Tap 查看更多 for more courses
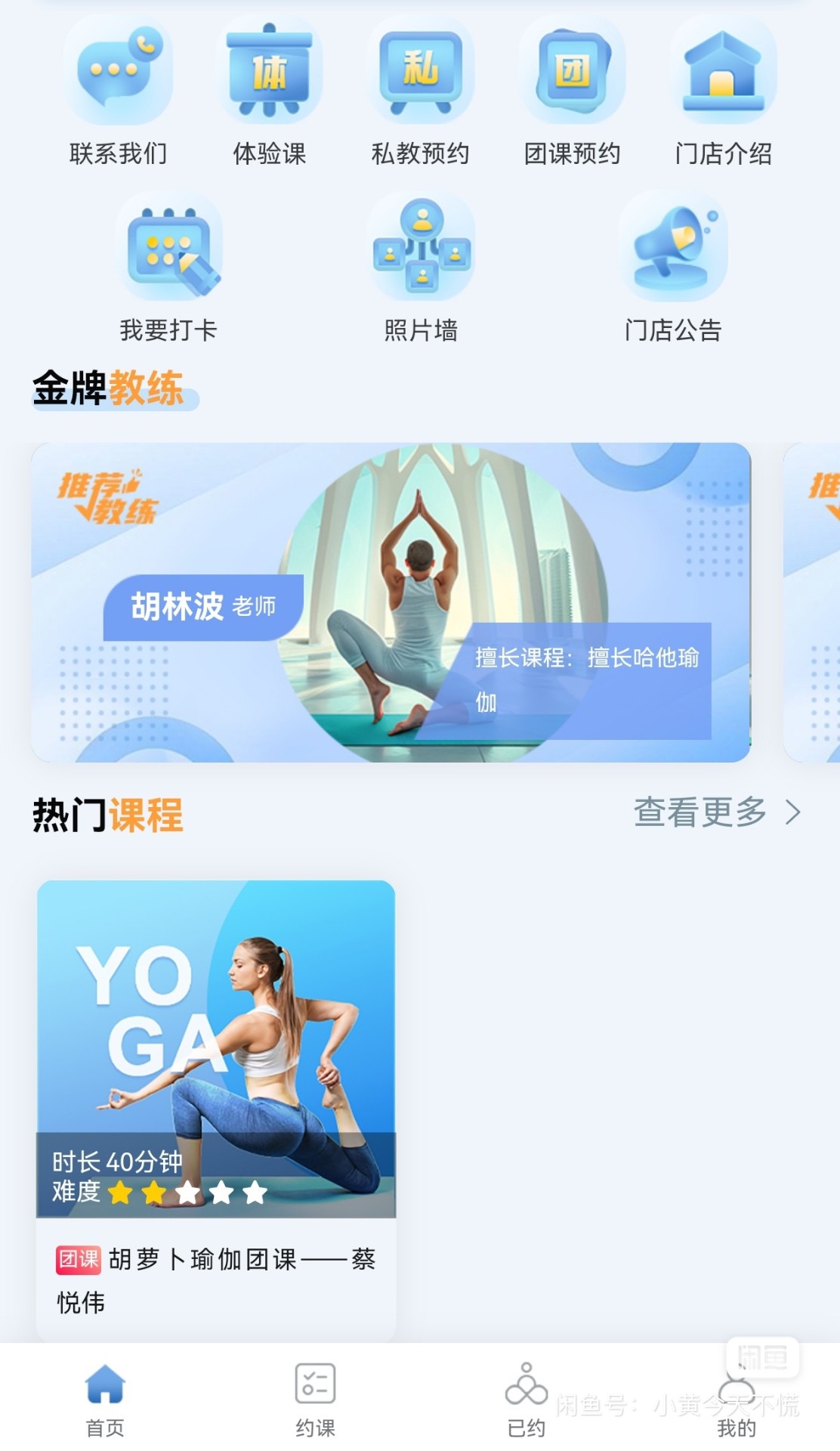Image resolution: width=840 pixels, height=1451 pixels. tap(716, 812)
